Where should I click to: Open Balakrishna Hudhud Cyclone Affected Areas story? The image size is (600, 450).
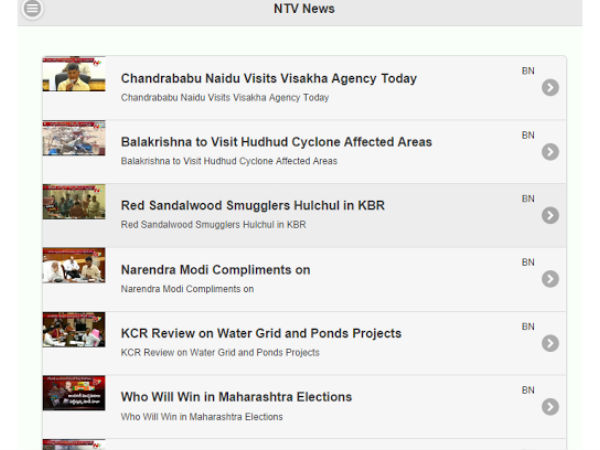(x=276, y=142)
